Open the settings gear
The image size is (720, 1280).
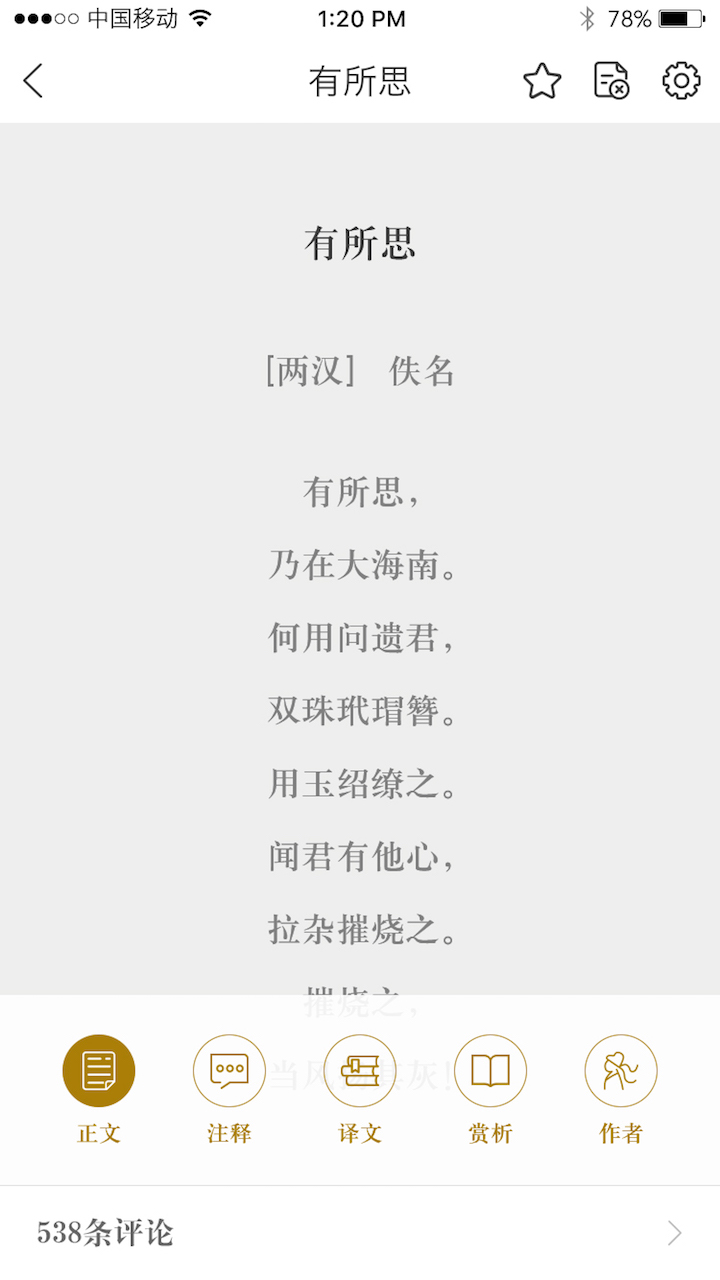(x=681, y=81)
